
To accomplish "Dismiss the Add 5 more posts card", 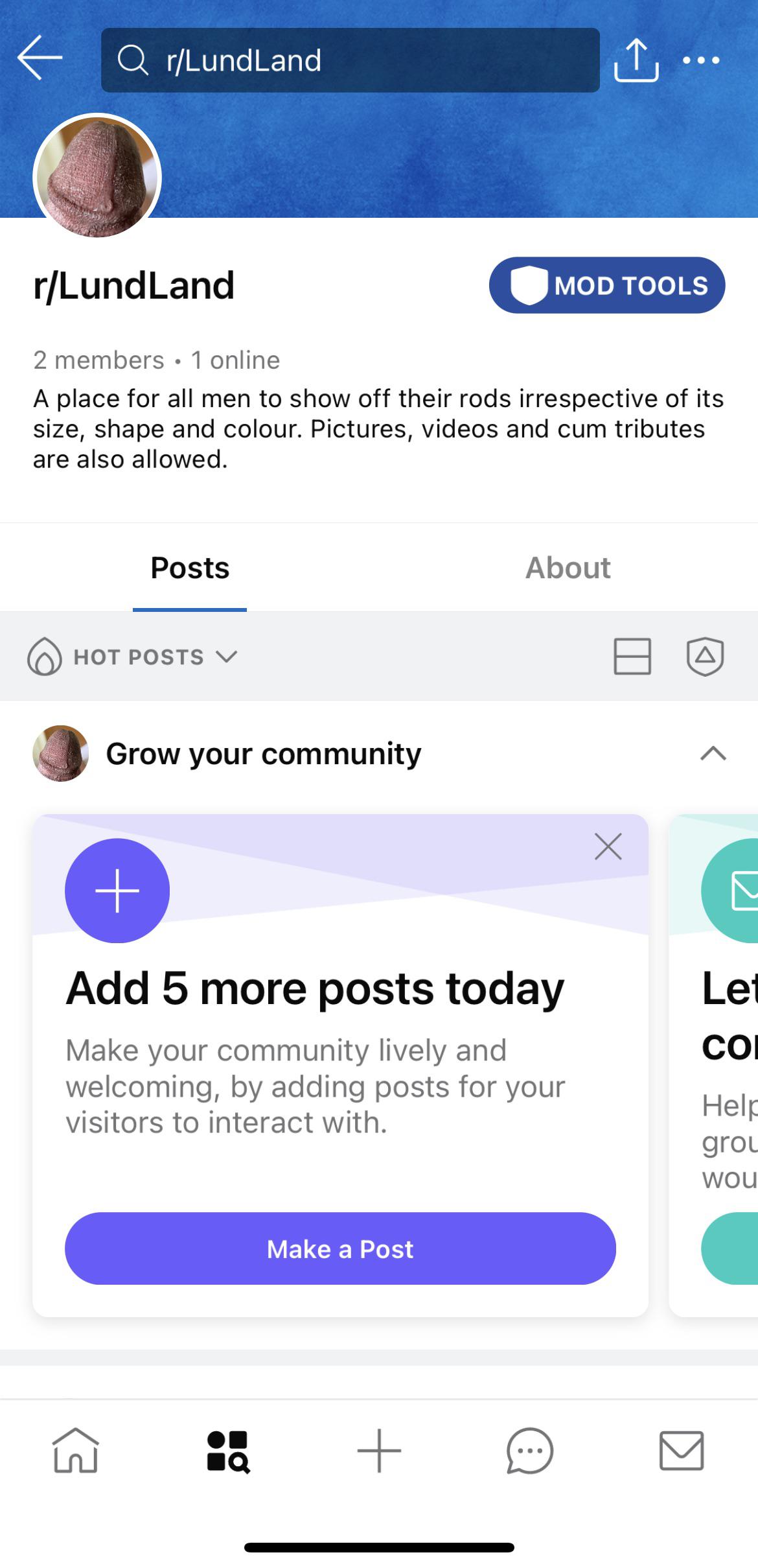I will pos(608,847).
